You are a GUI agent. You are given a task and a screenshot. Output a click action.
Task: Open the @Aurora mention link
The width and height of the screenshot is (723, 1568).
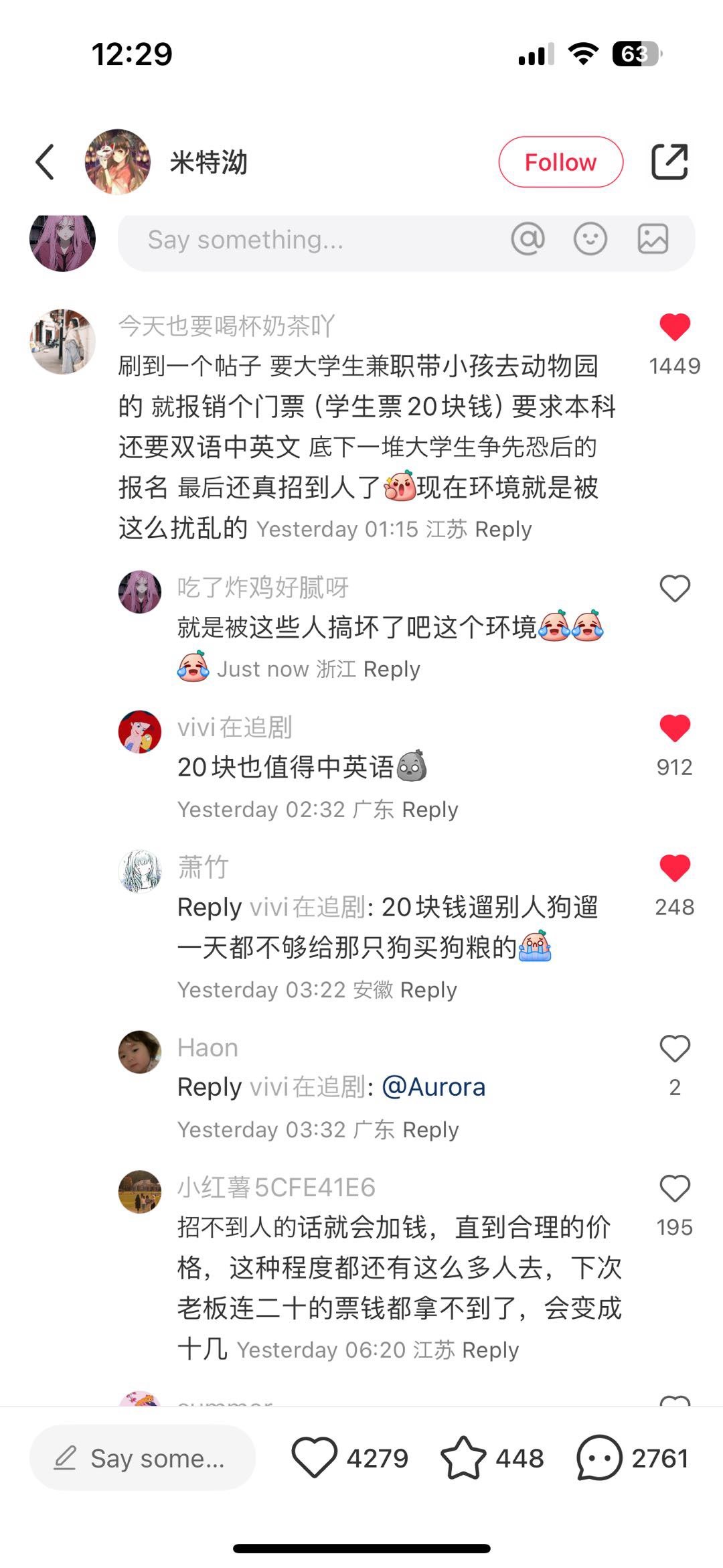tap(433, 1087)
